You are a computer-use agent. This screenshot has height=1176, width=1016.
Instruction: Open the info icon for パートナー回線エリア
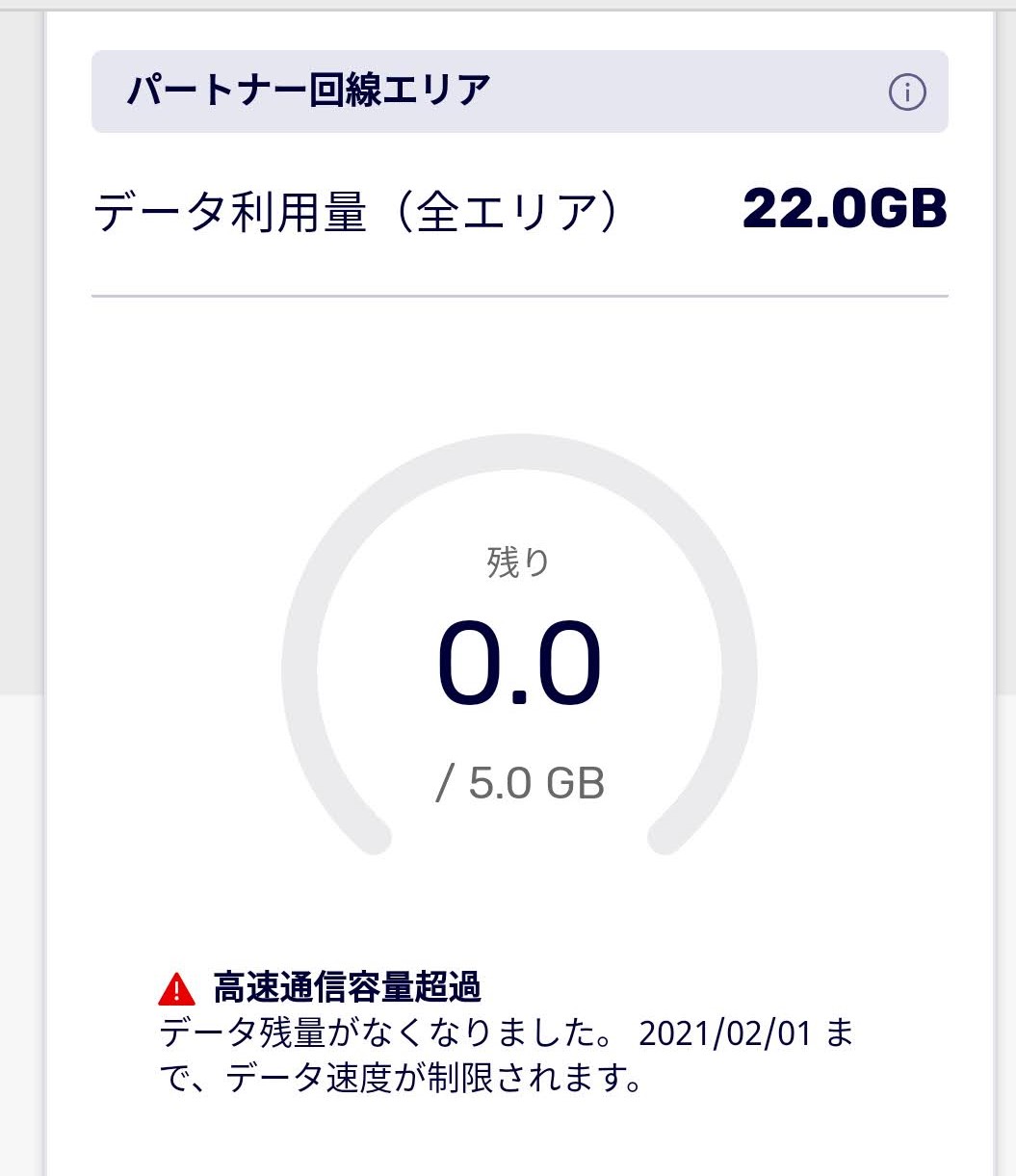[x=906, y=92]
